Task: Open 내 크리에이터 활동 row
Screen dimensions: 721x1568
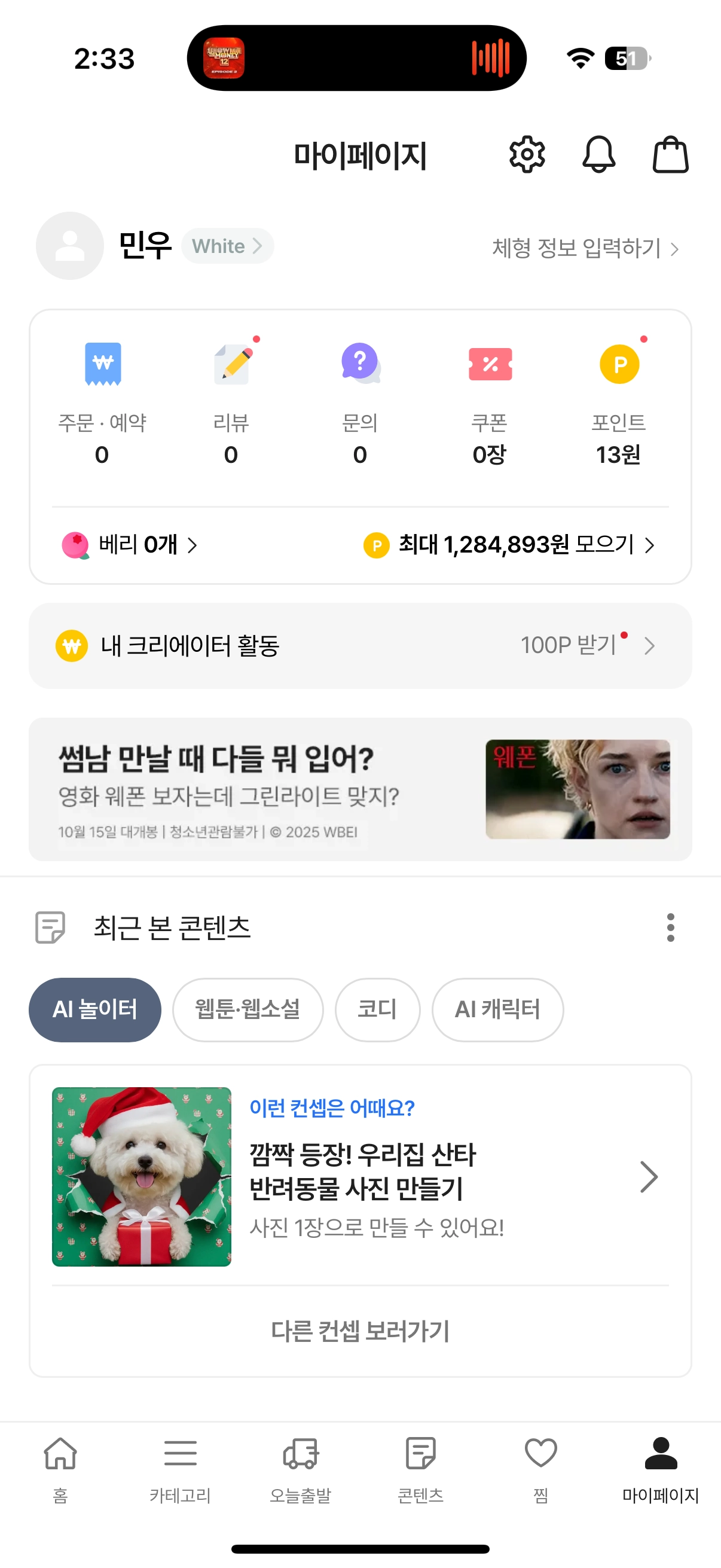Action: (x=360, y=646)
